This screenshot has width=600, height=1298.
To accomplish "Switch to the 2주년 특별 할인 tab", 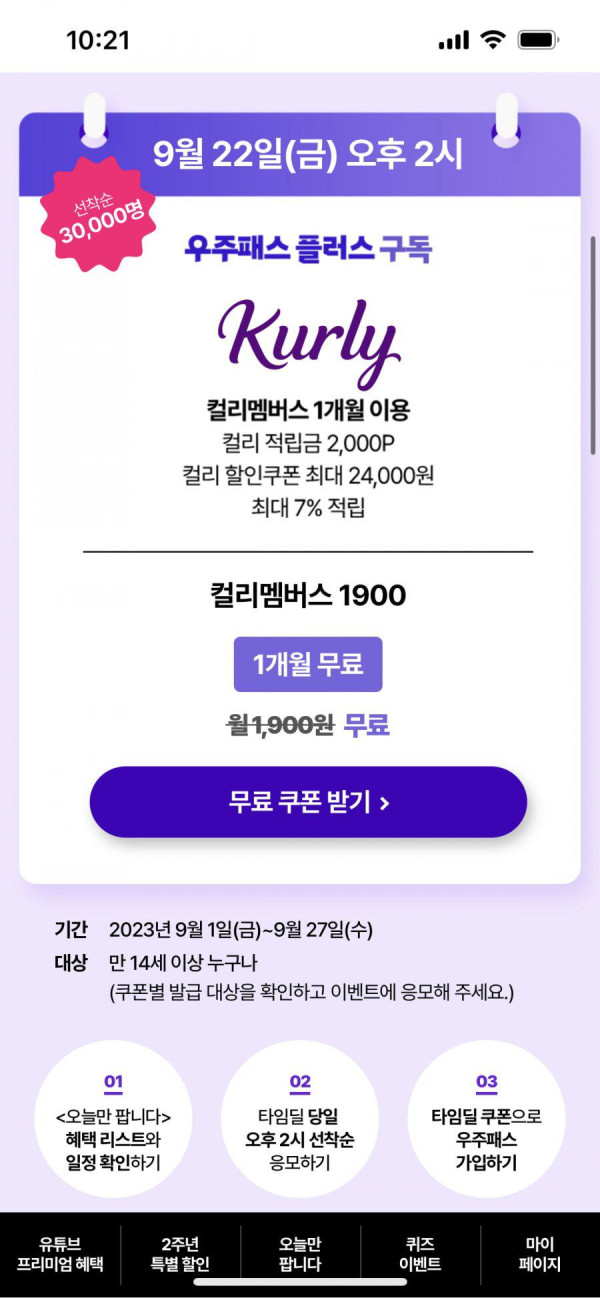I will tap(180, 1255).
